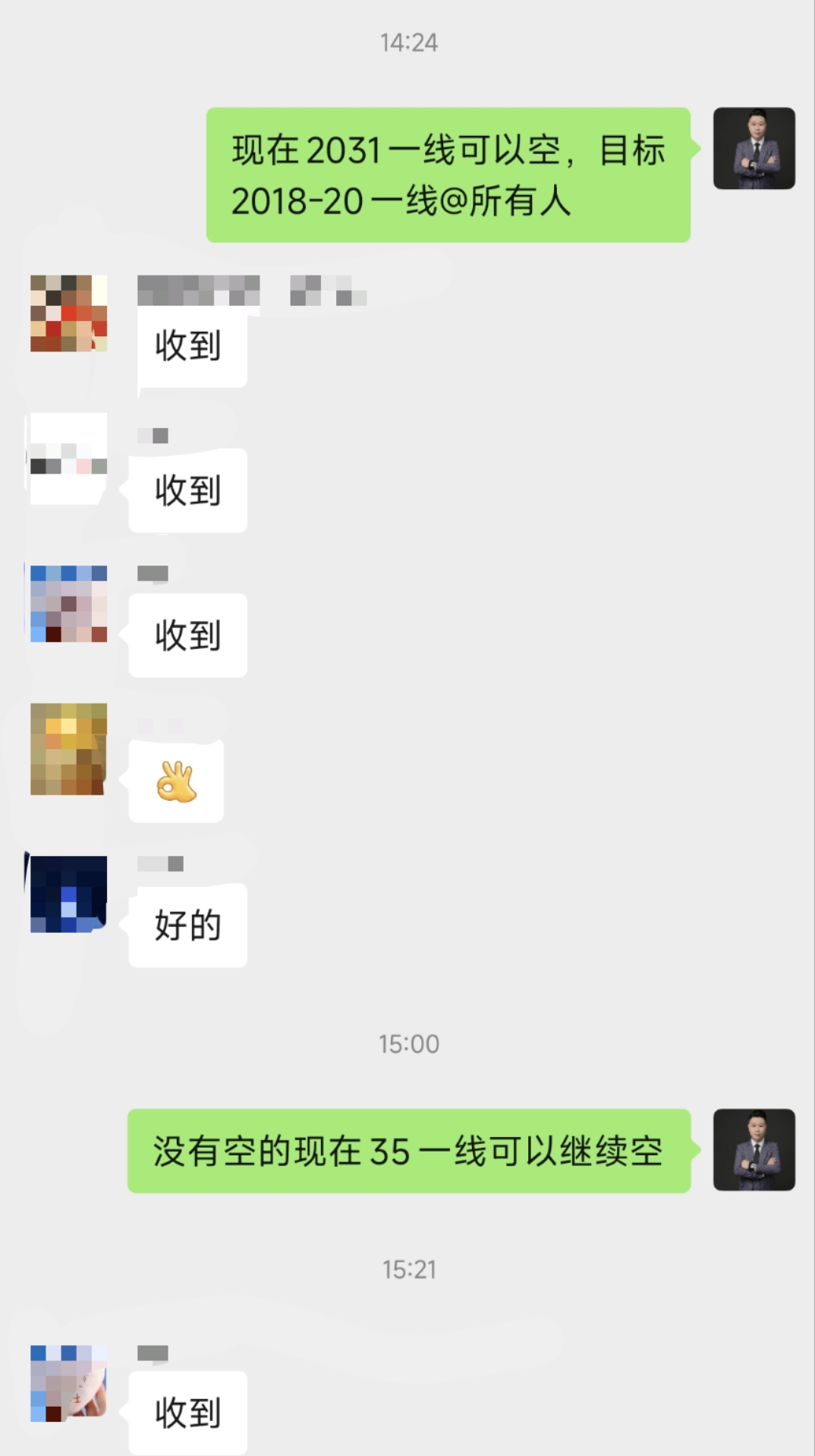The height and width of the screenshot is (1456, 815).
Task: Open sender's avatar beside 没有空的现在35 message
Action: pos(754,1149)
